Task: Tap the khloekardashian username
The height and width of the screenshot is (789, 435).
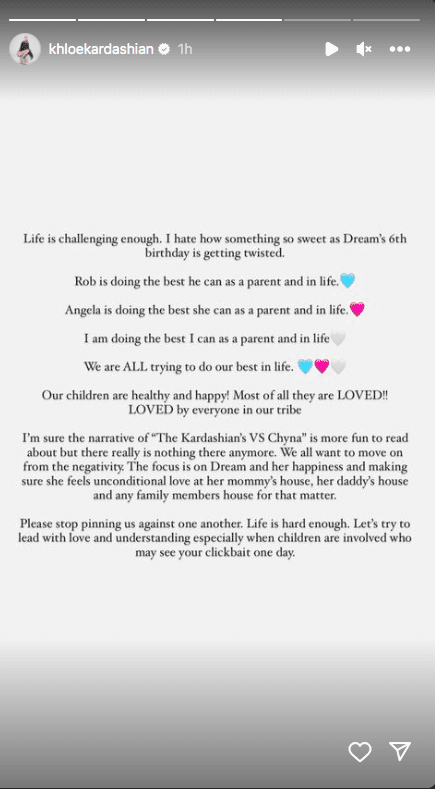Action: pyautogui.click(x=101, y=49)
